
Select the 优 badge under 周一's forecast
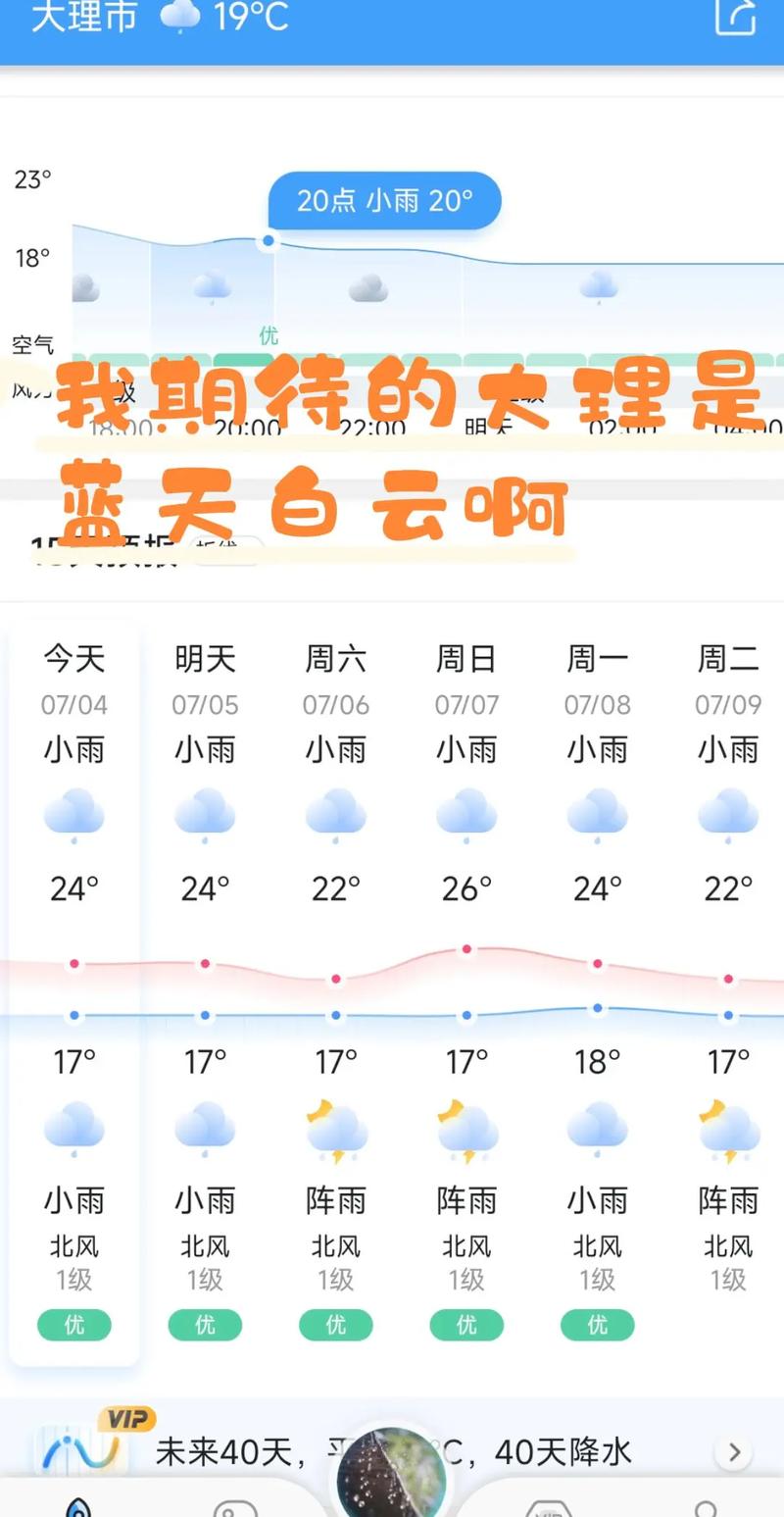point(597,1325)
